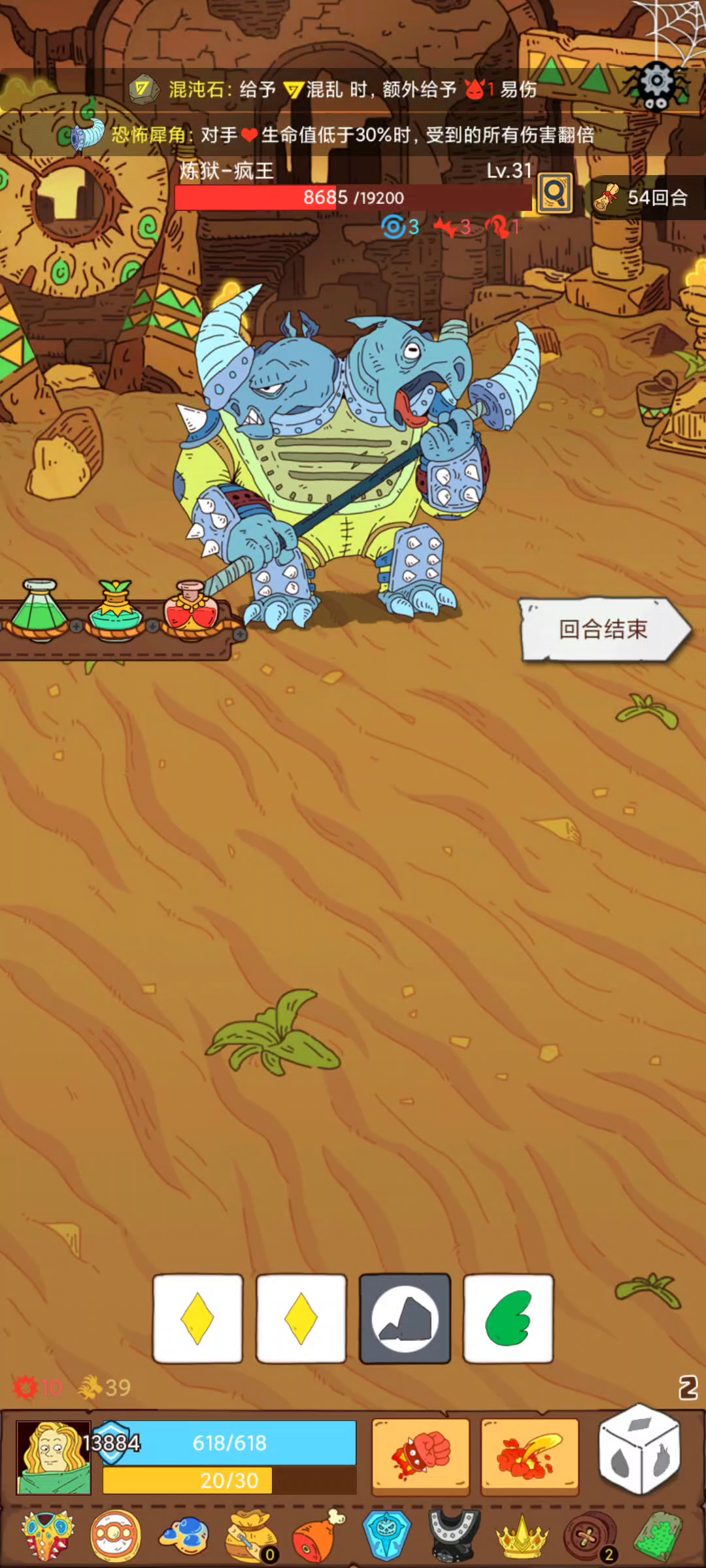This screenshot has width=706, height=1568.
Task: View the tribal mask relic
Action: [48, 1536]
